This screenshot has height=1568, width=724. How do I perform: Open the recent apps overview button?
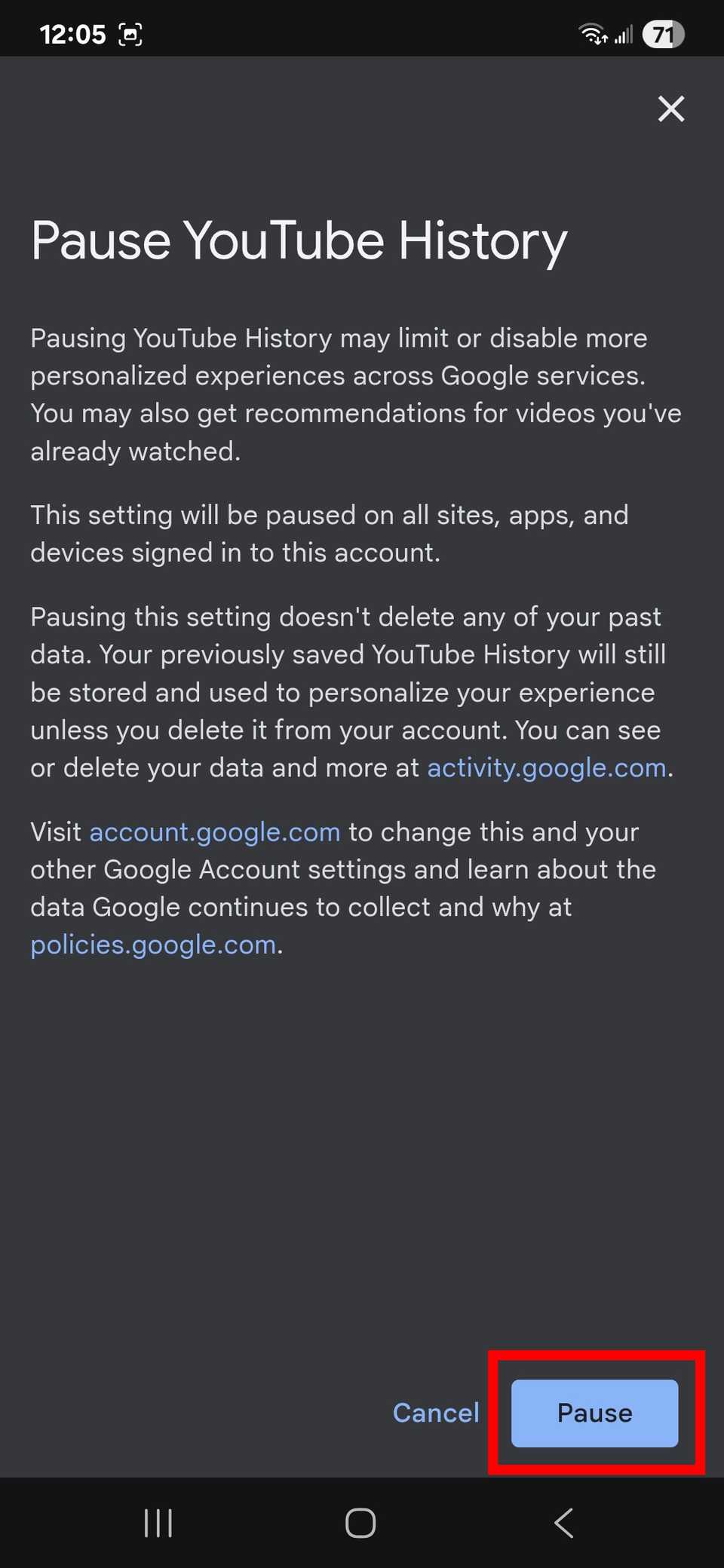158,1523
